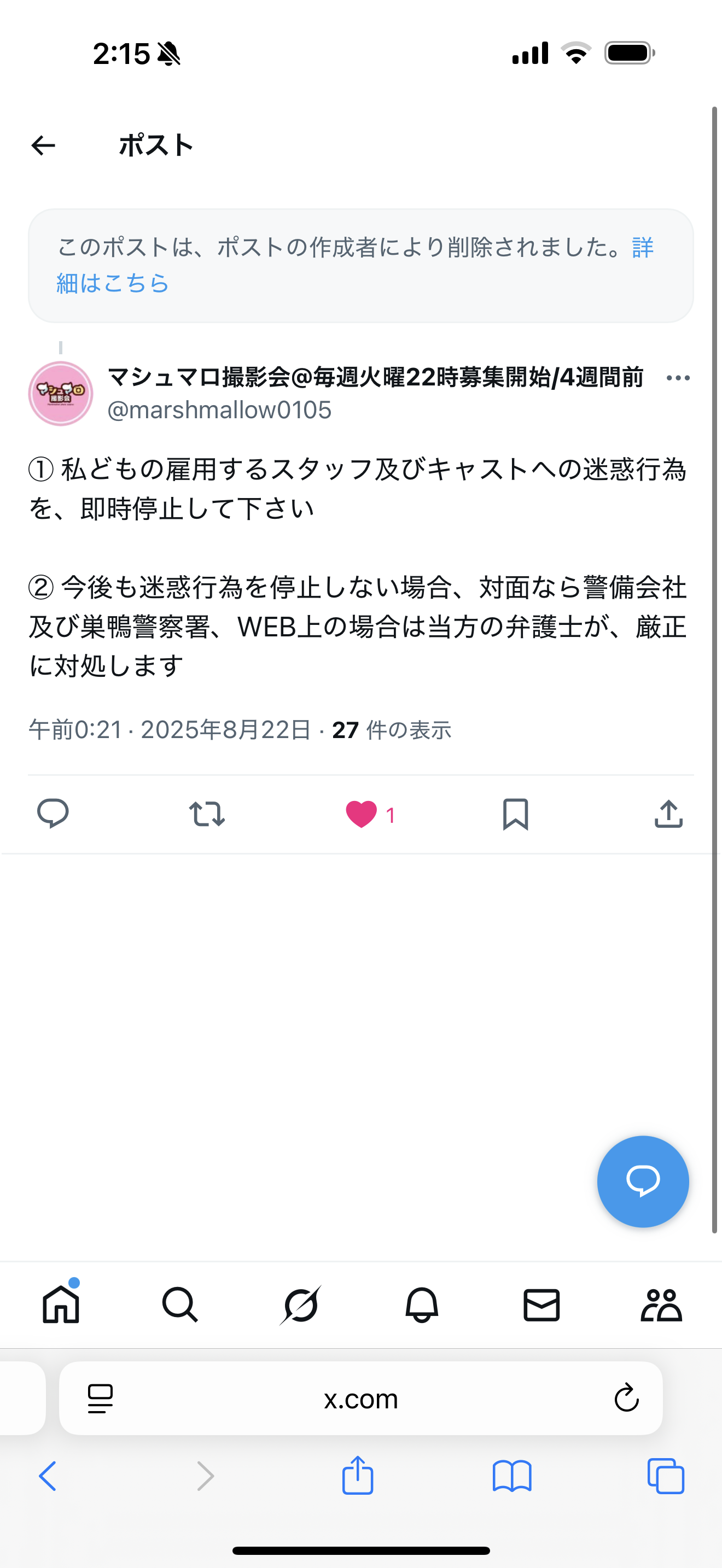The image size is (722, 1568).
Task: Open the post's three-dot overflow menu
Action: tap(678, 378)
